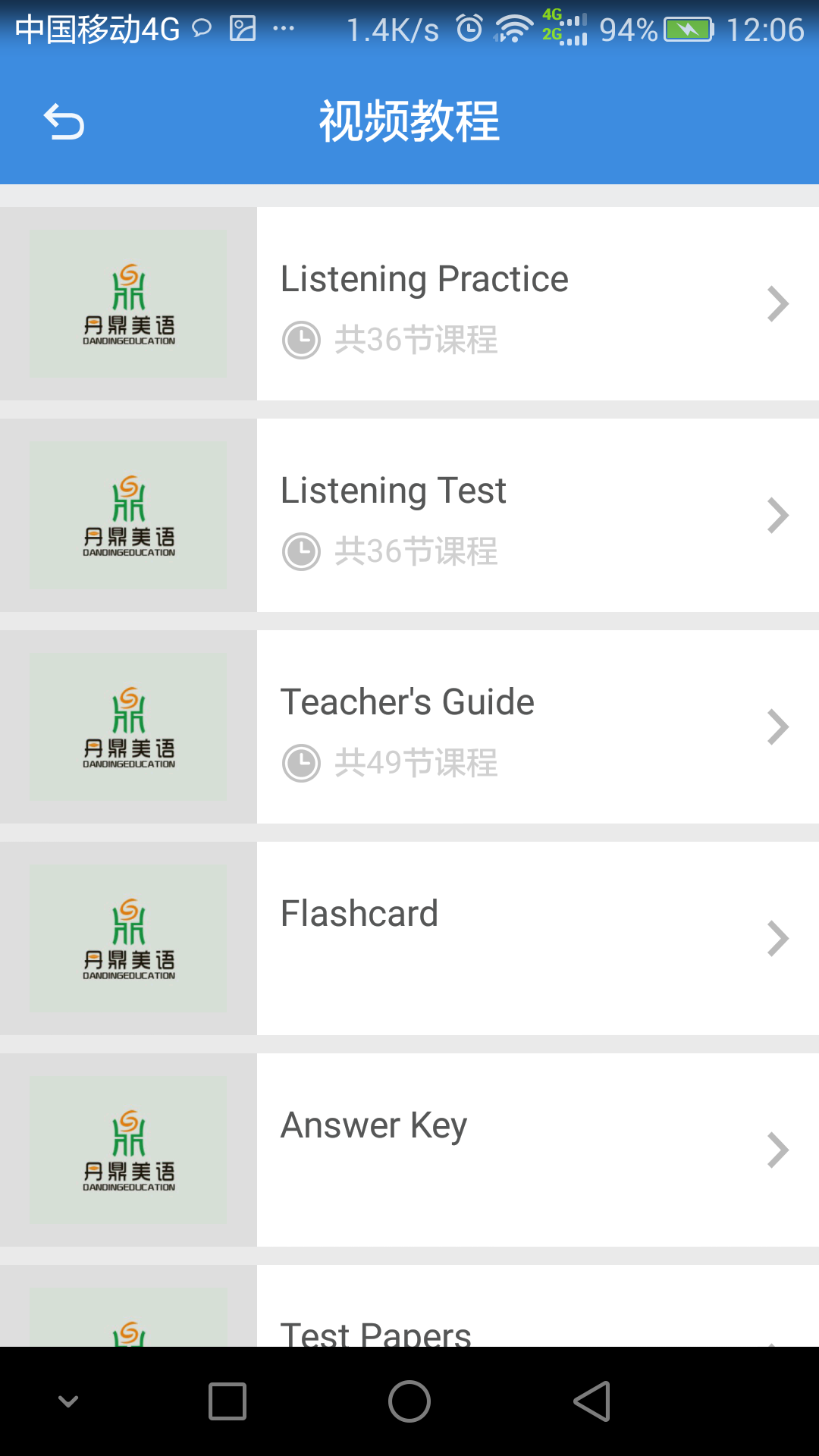The width and height of the screenshot is (819, 1456).
Task: Tap the alarm clock icon in the status bar
Action: [468, 29]
